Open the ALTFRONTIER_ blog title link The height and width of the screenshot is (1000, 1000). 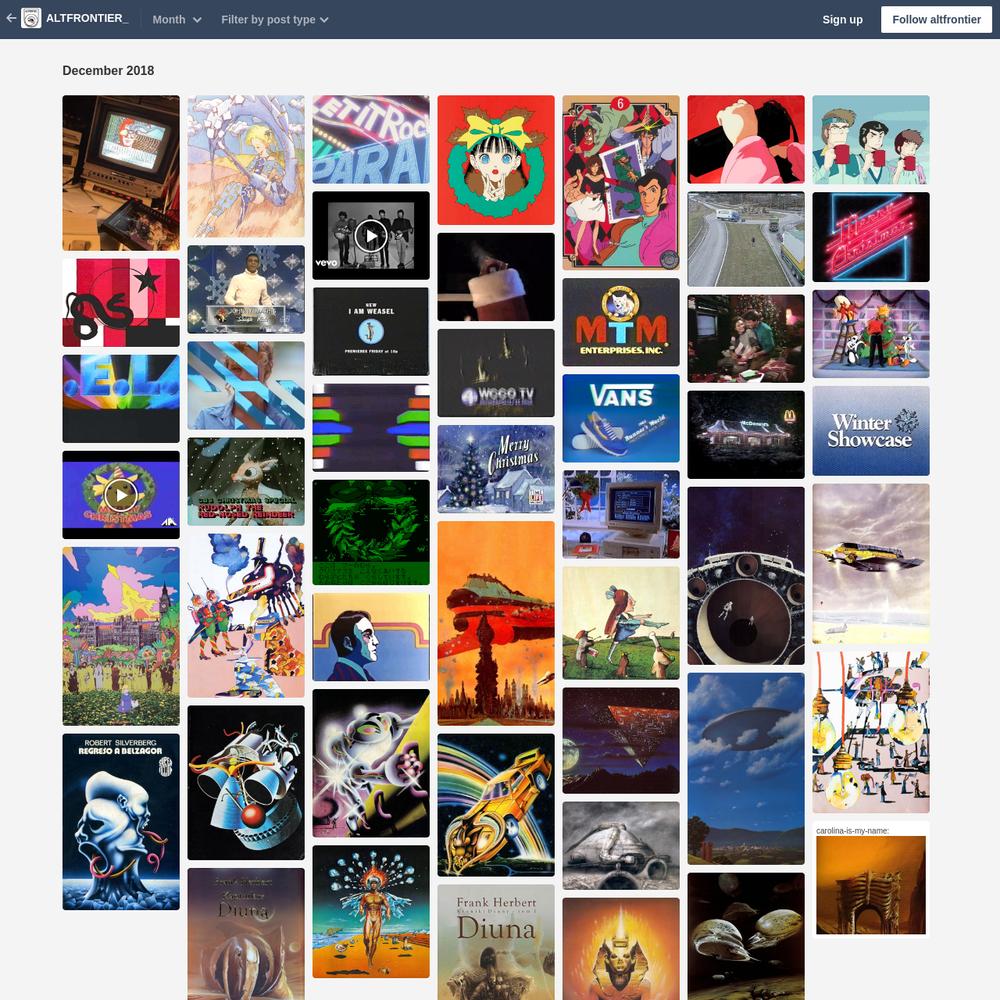click(x=87, y=19)
